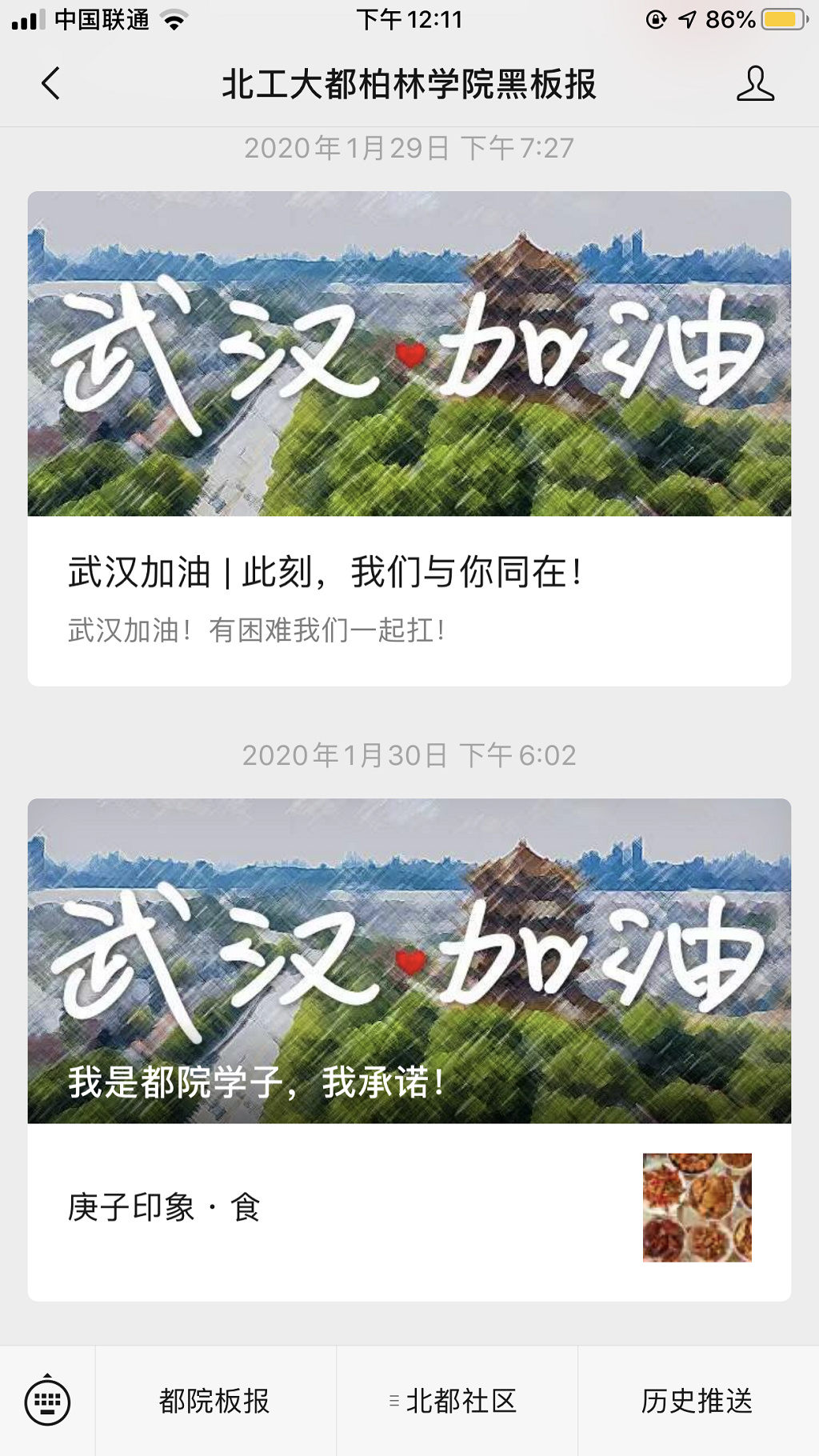819x1456 pixels.
Task: Tap the back arrow to exit the account
Action: tap(50, 83)
